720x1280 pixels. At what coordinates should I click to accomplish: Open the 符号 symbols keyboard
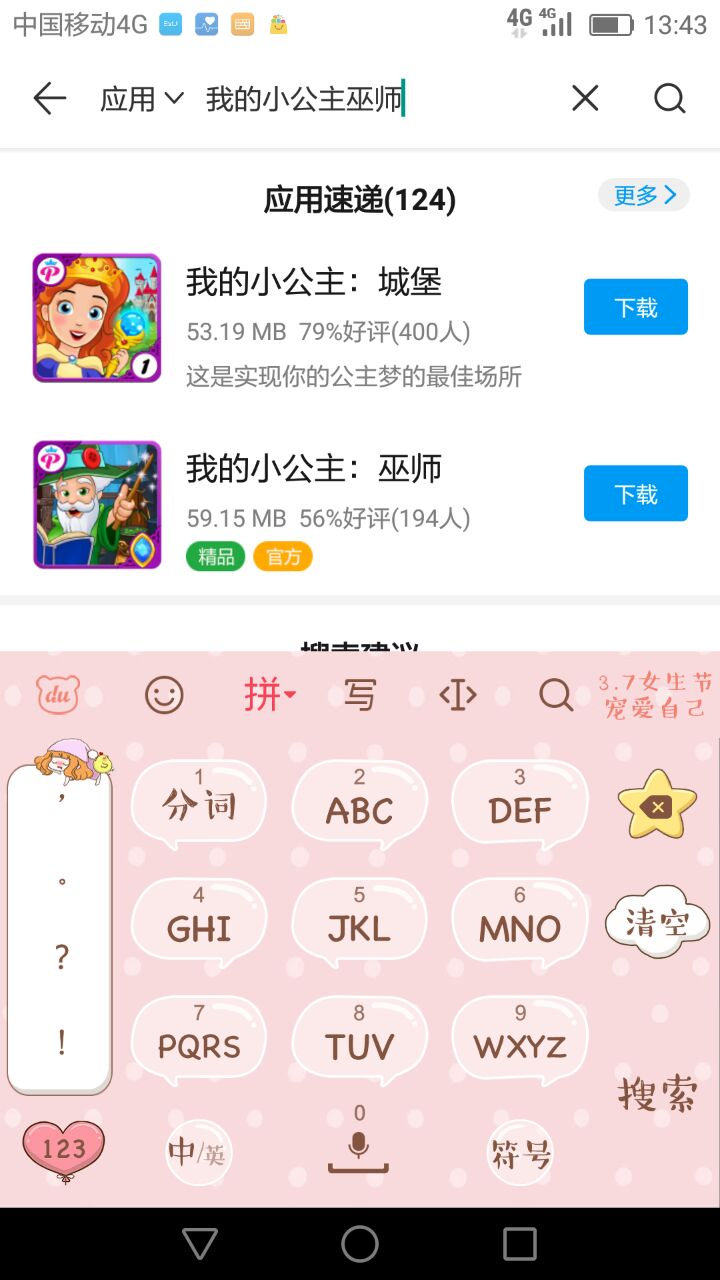[x=520, y=1154]
